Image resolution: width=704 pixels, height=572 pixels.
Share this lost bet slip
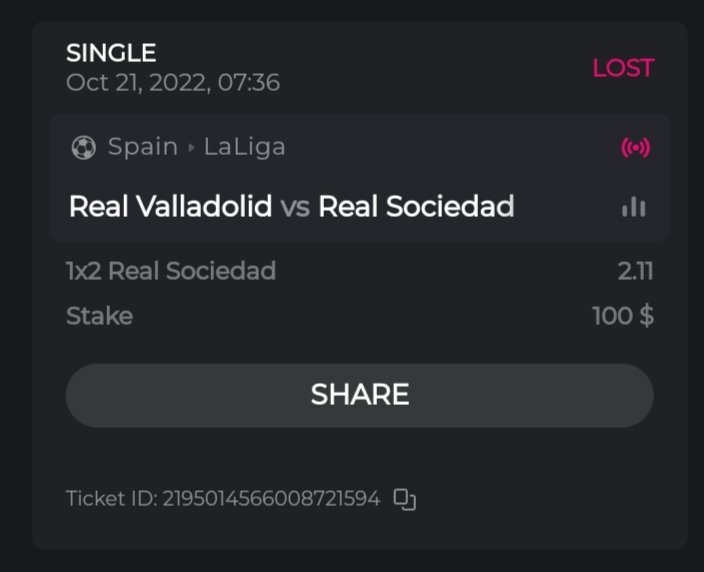359,395
